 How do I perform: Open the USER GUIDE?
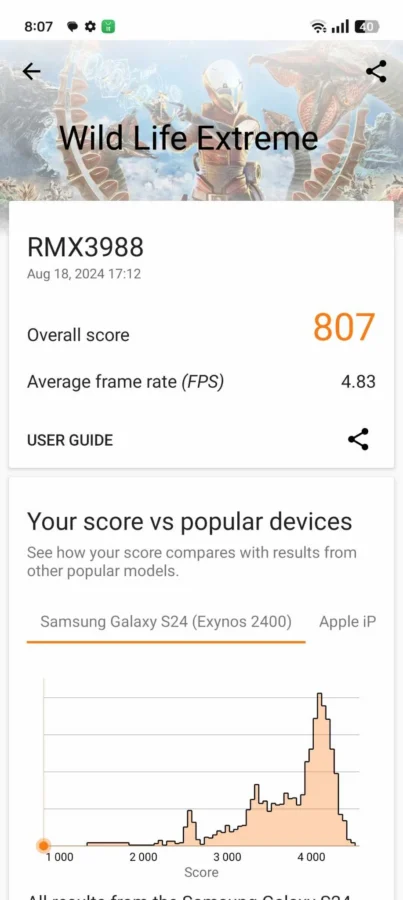click(x=70, y=440)
